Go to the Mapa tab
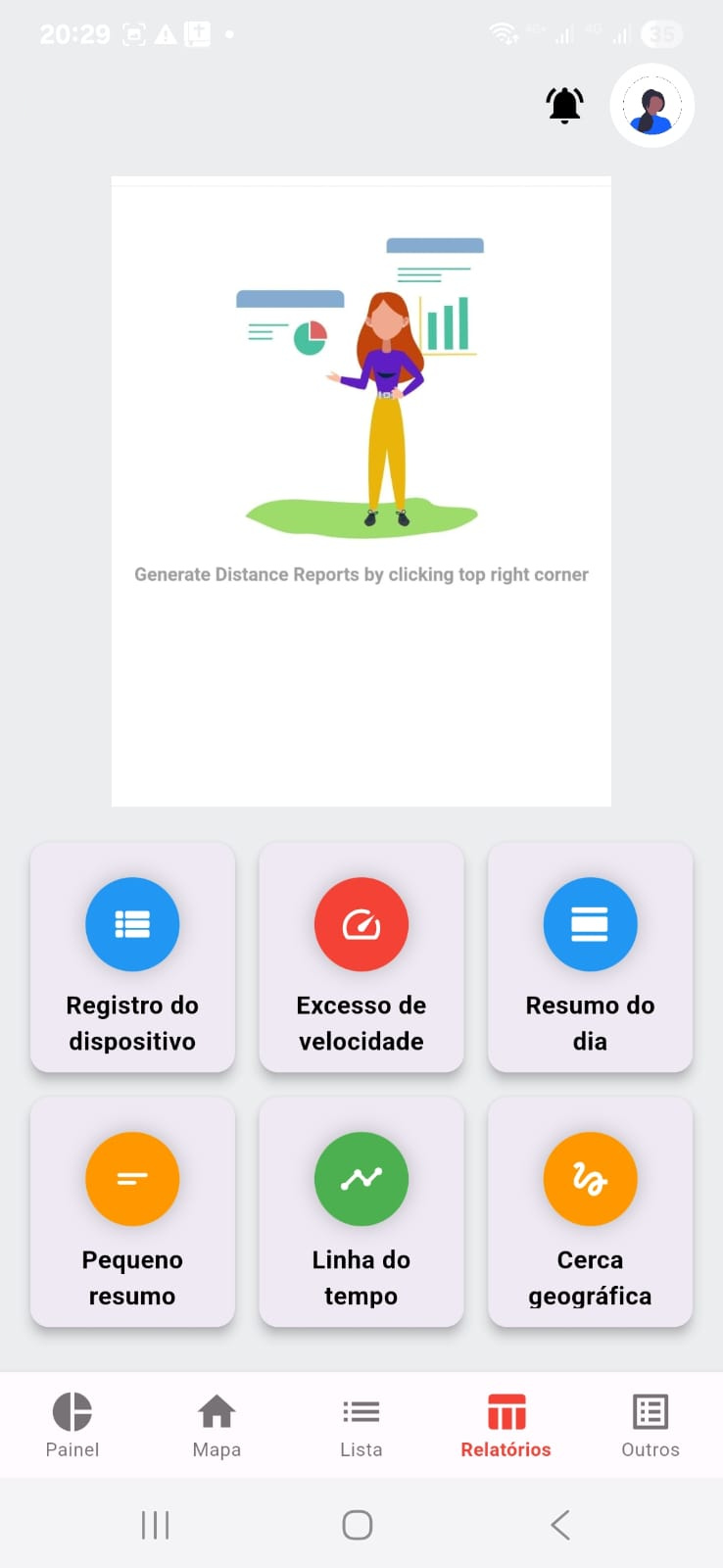Viewport: 723px width, 1568px height. coord(217,1425)
